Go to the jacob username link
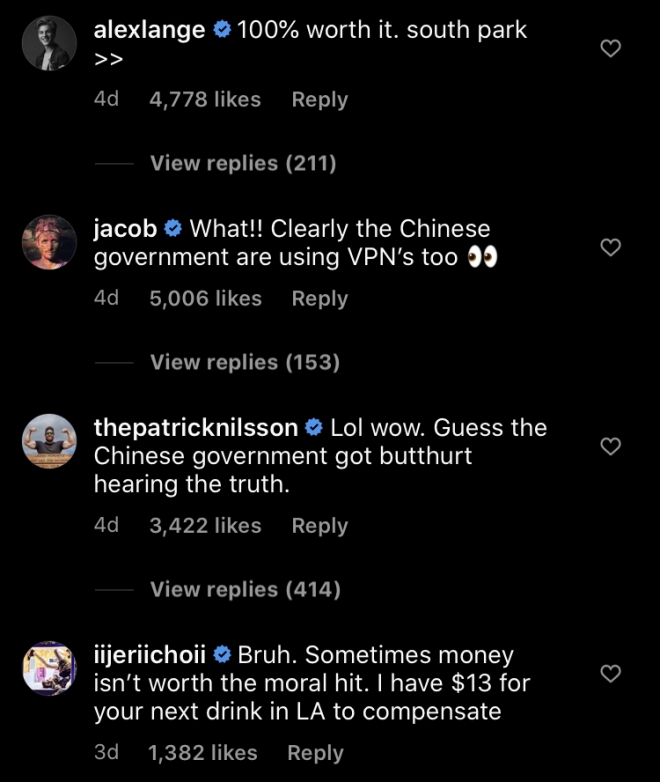The image size is (660, 782). tap(125, 229)
